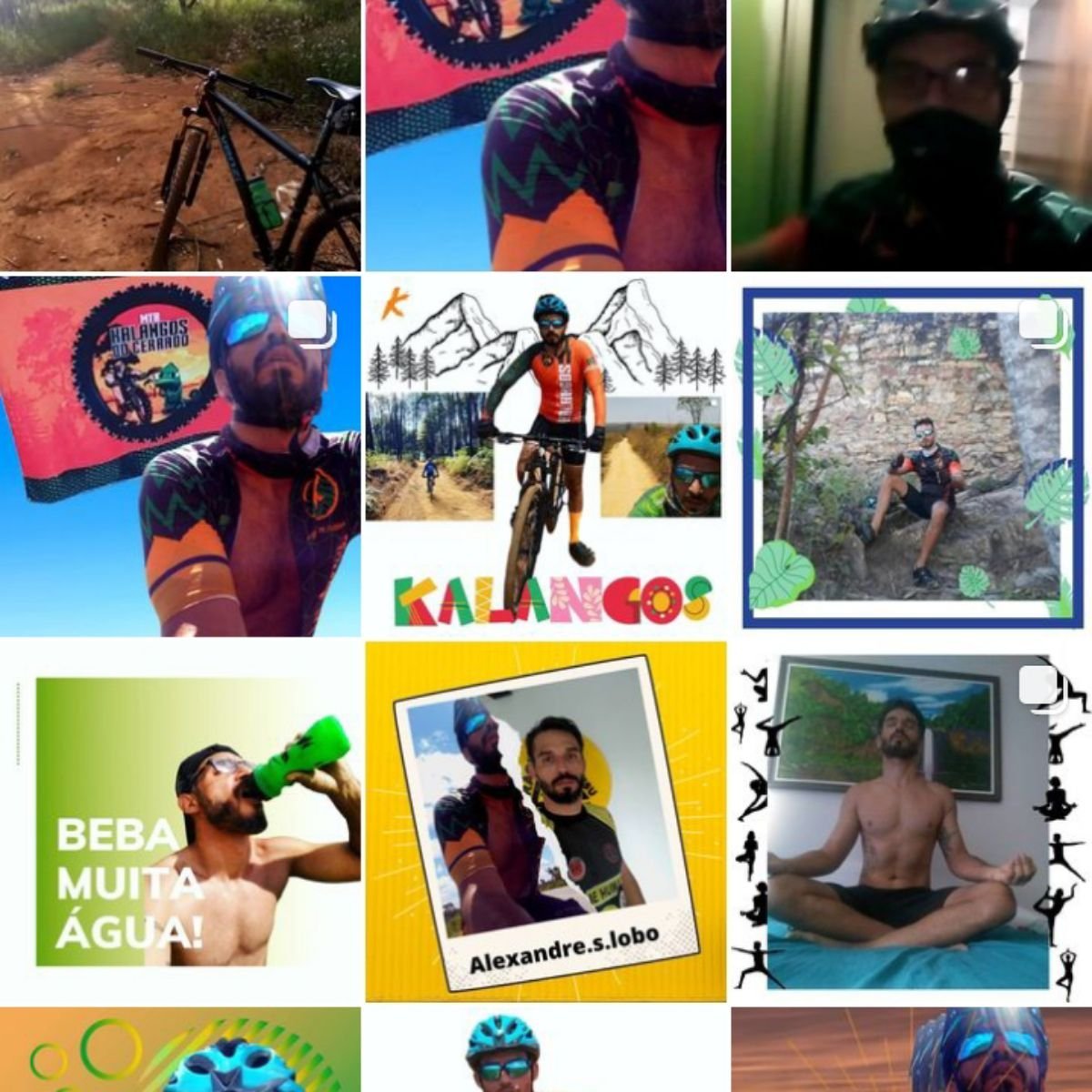Open post of man sitting by stone wall
The width and height of the screenshot is (1092, 1092).
pos(911,455)
